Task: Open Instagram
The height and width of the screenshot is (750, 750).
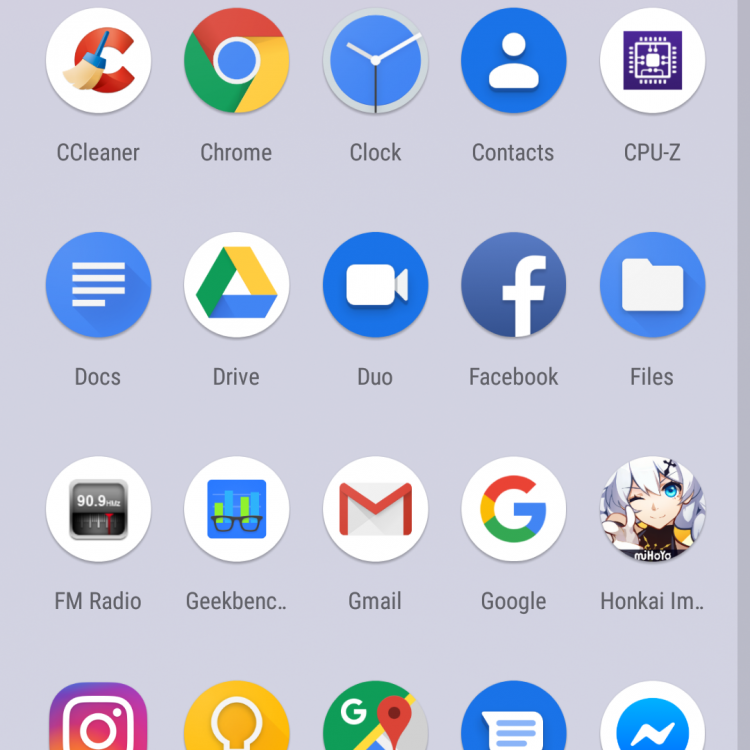Action: click(98, 720)
